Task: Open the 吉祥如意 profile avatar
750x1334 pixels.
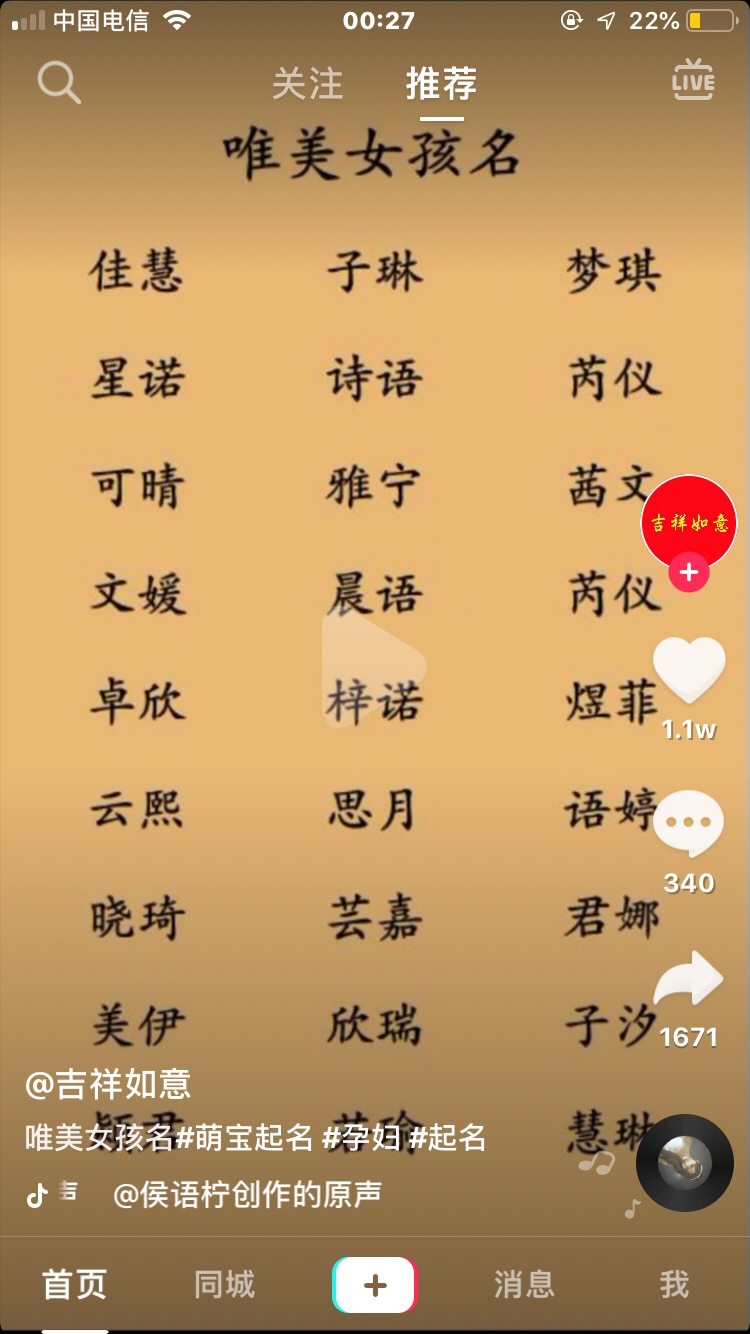Action: point(689,523)
